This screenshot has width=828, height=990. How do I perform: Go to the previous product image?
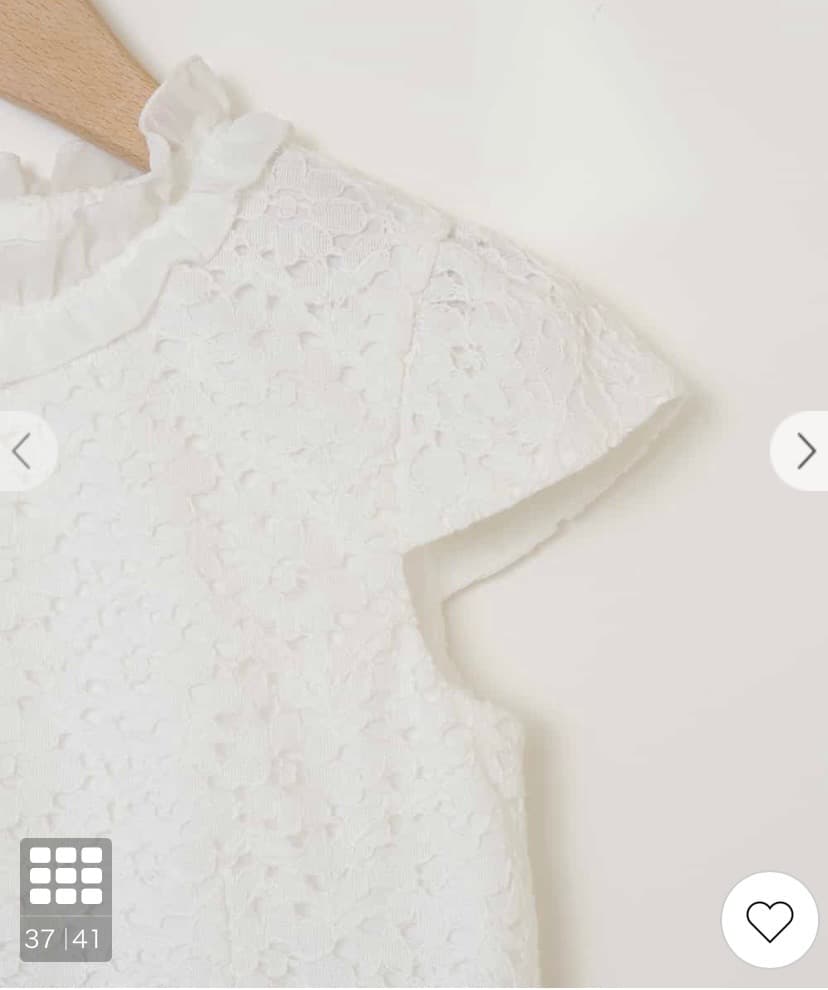pyautogui.click(x=22, y=451)
